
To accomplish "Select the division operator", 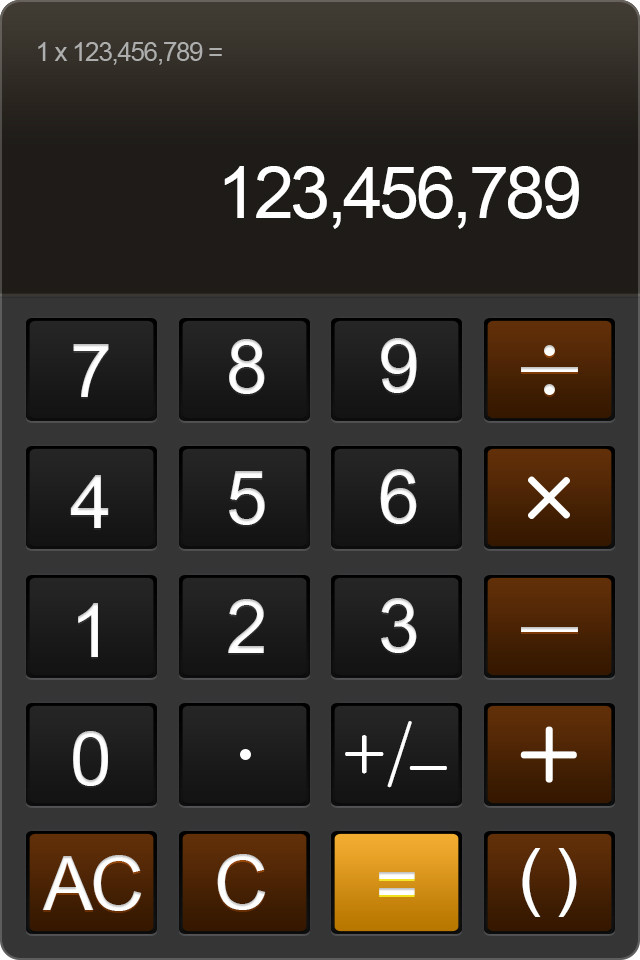I will point(549,369).
